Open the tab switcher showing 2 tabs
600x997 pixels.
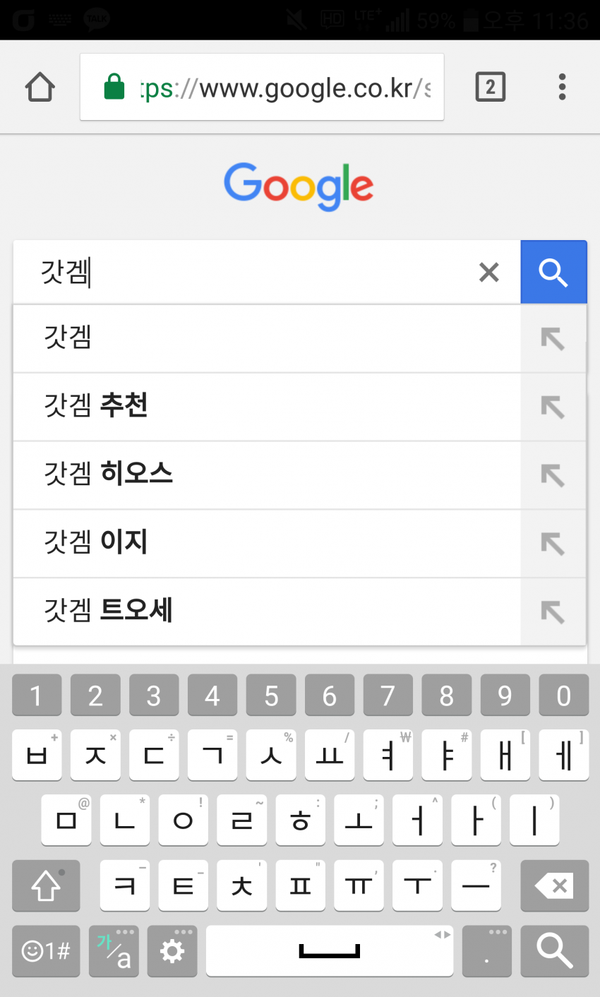click(490, 87)
